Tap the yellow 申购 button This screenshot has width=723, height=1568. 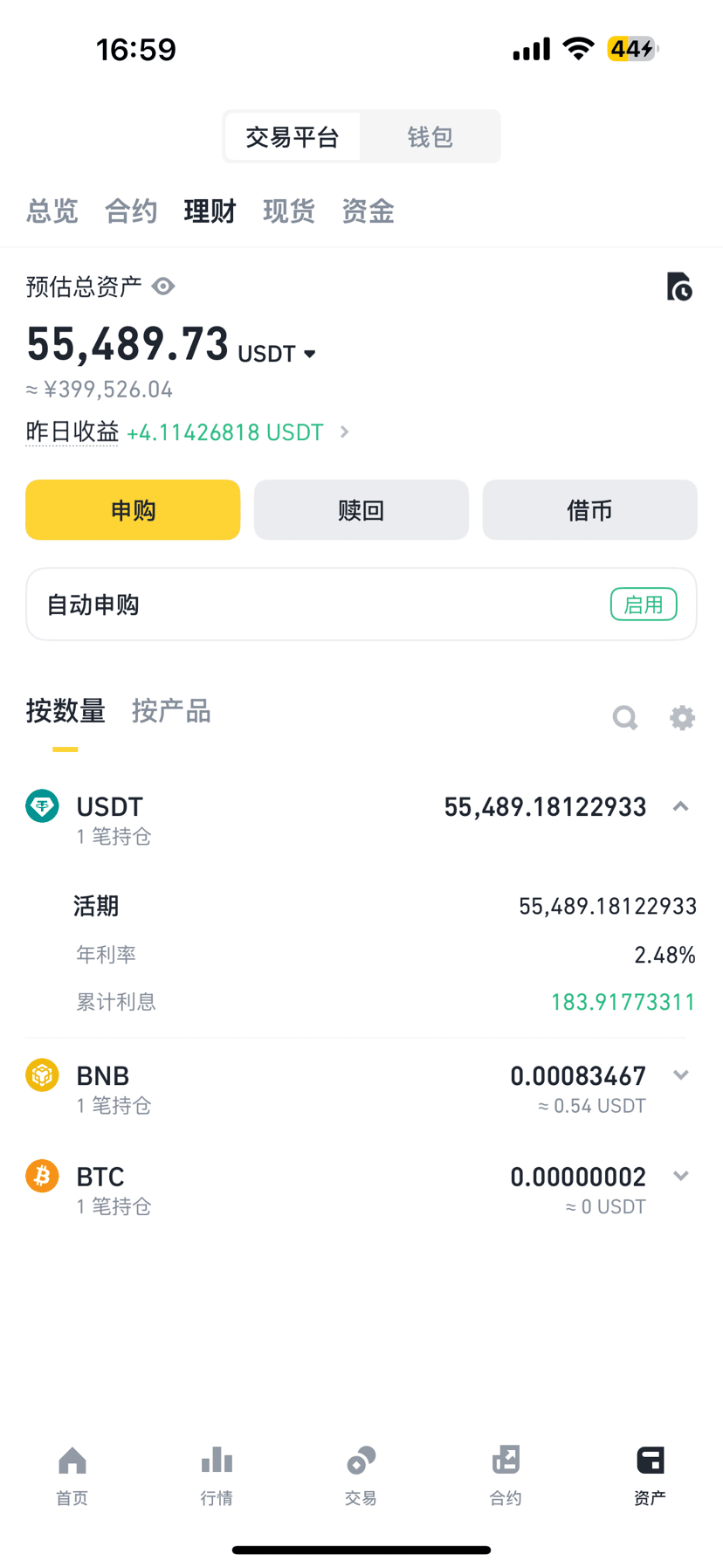(133, 510)
